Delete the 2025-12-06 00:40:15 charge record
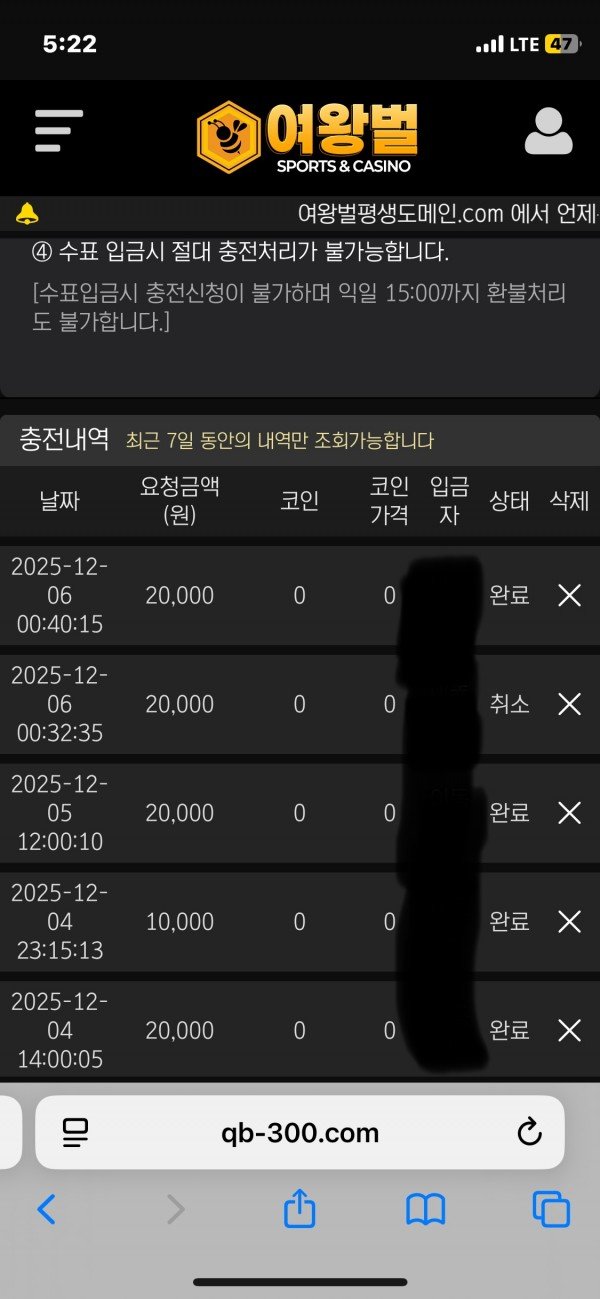This screenshot has height=1299, width=600. coord(569,596)
